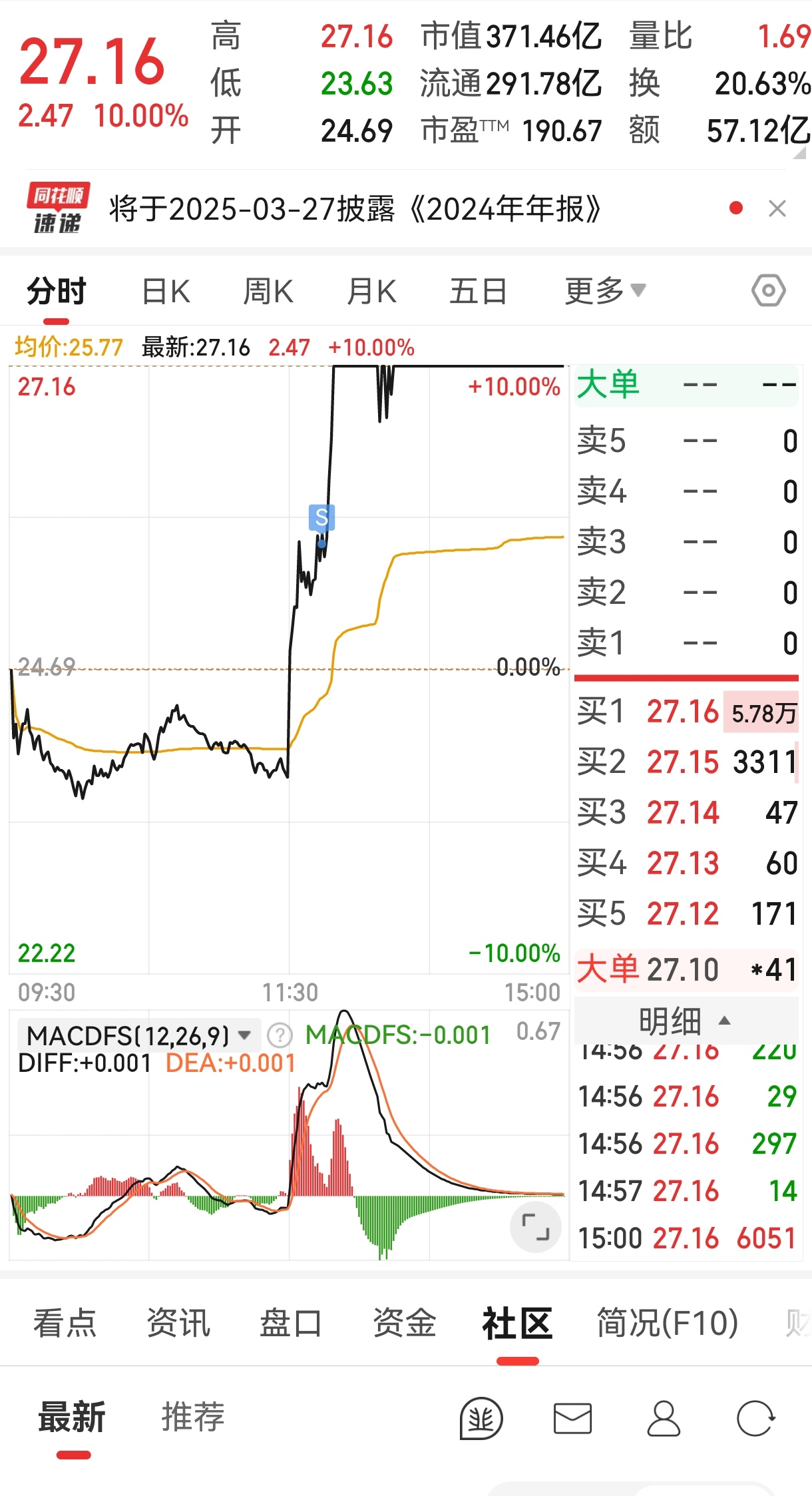
Task: Expand the 更多 chart period dropdown
Action: 604,292
